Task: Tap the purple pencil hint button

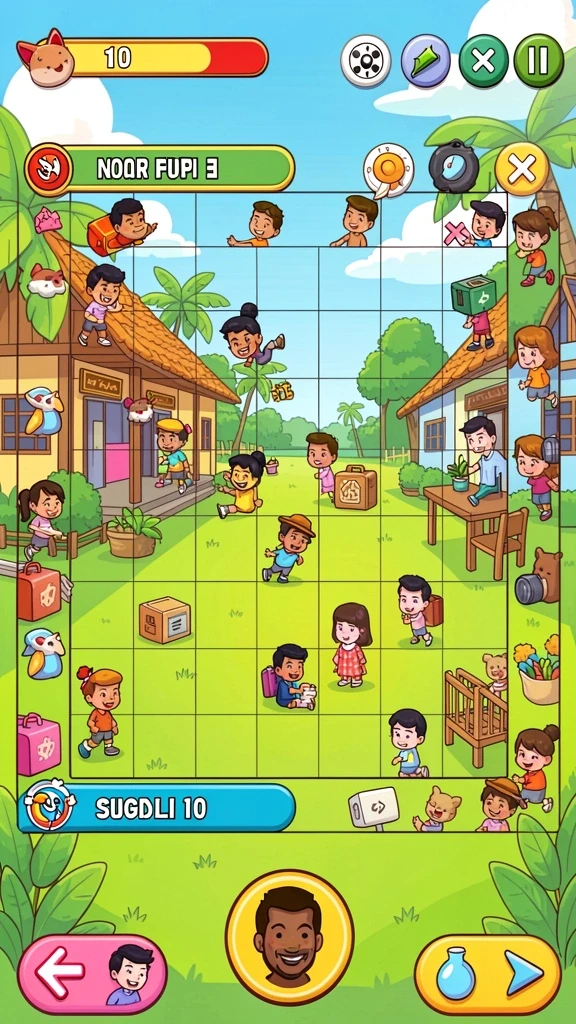Action: [425, 61]
